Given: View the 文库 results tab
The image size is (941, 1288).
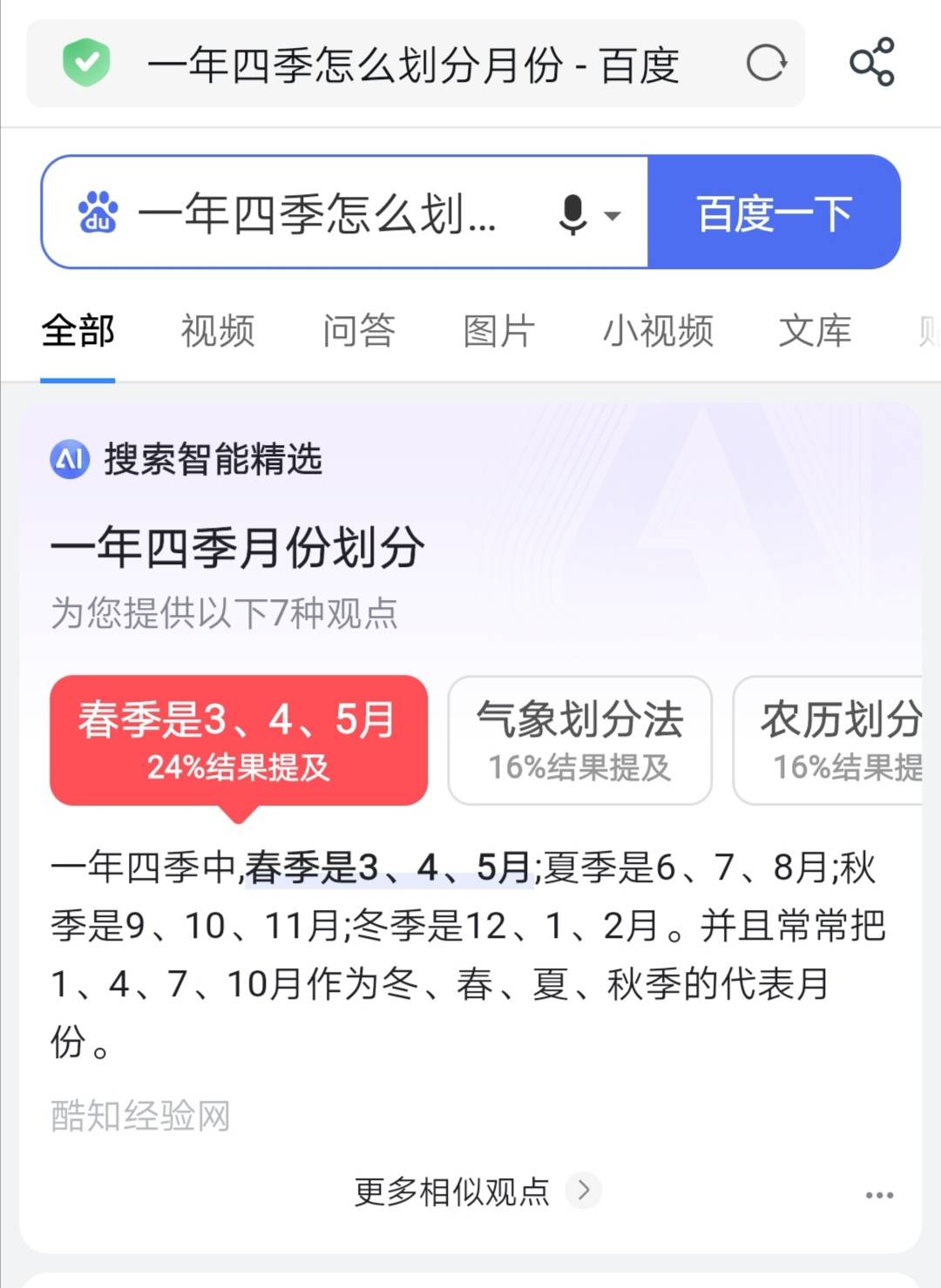Looking at the screenshot, I should click(x=815, y=331).
